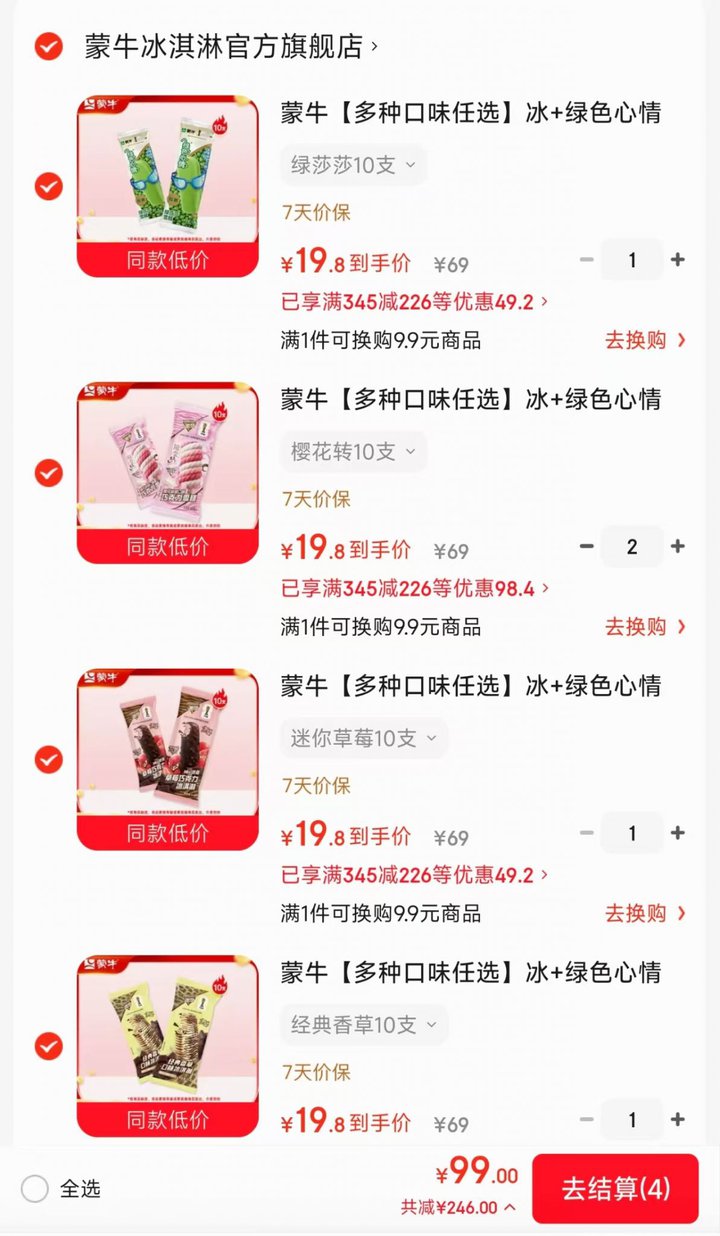Expand the 共减¥246.00 discount breakdown
The width and height of the screenshot is (720, 1236).
459,1207
